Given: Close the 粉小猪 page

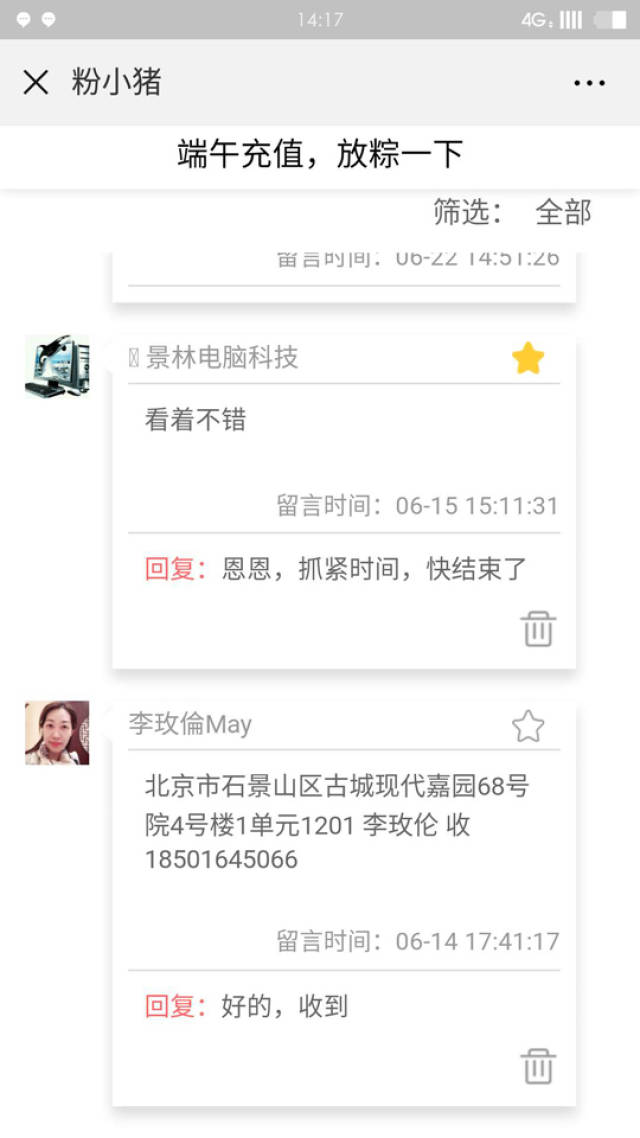Looking at the screenshot, I should [36, 82].
